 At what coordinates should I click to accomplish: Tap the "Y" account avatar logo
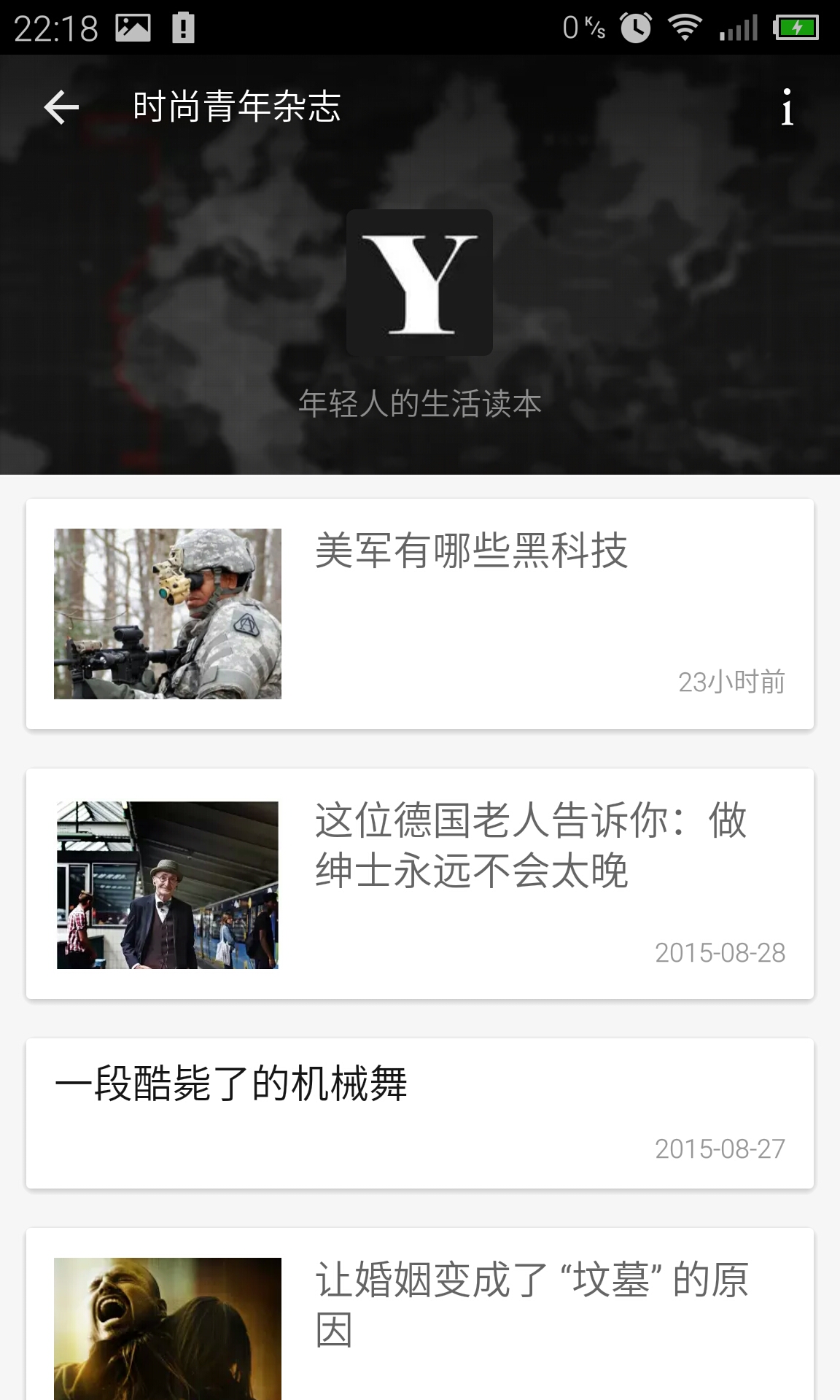[419, 283]
